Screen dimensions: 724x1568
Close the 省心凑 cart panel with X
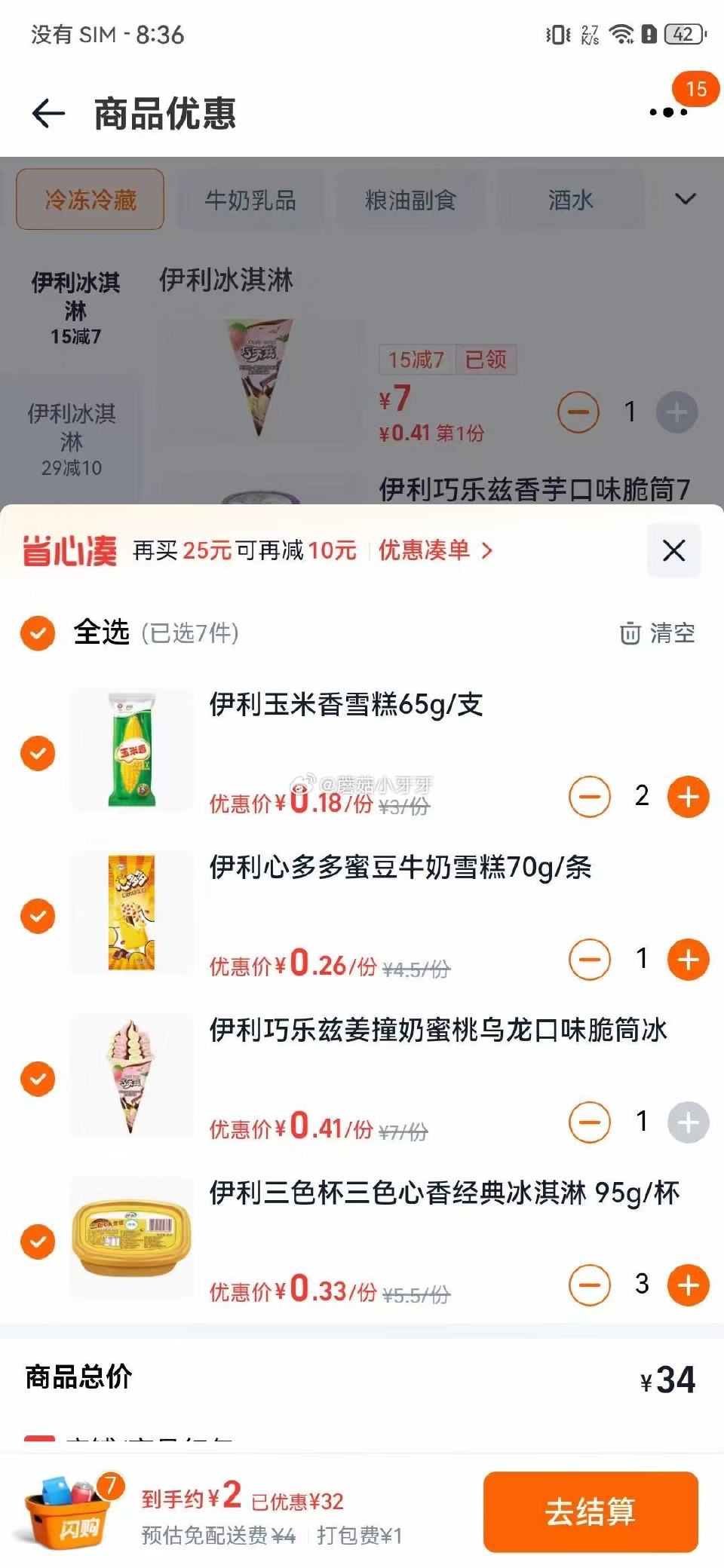coord(673,551)
